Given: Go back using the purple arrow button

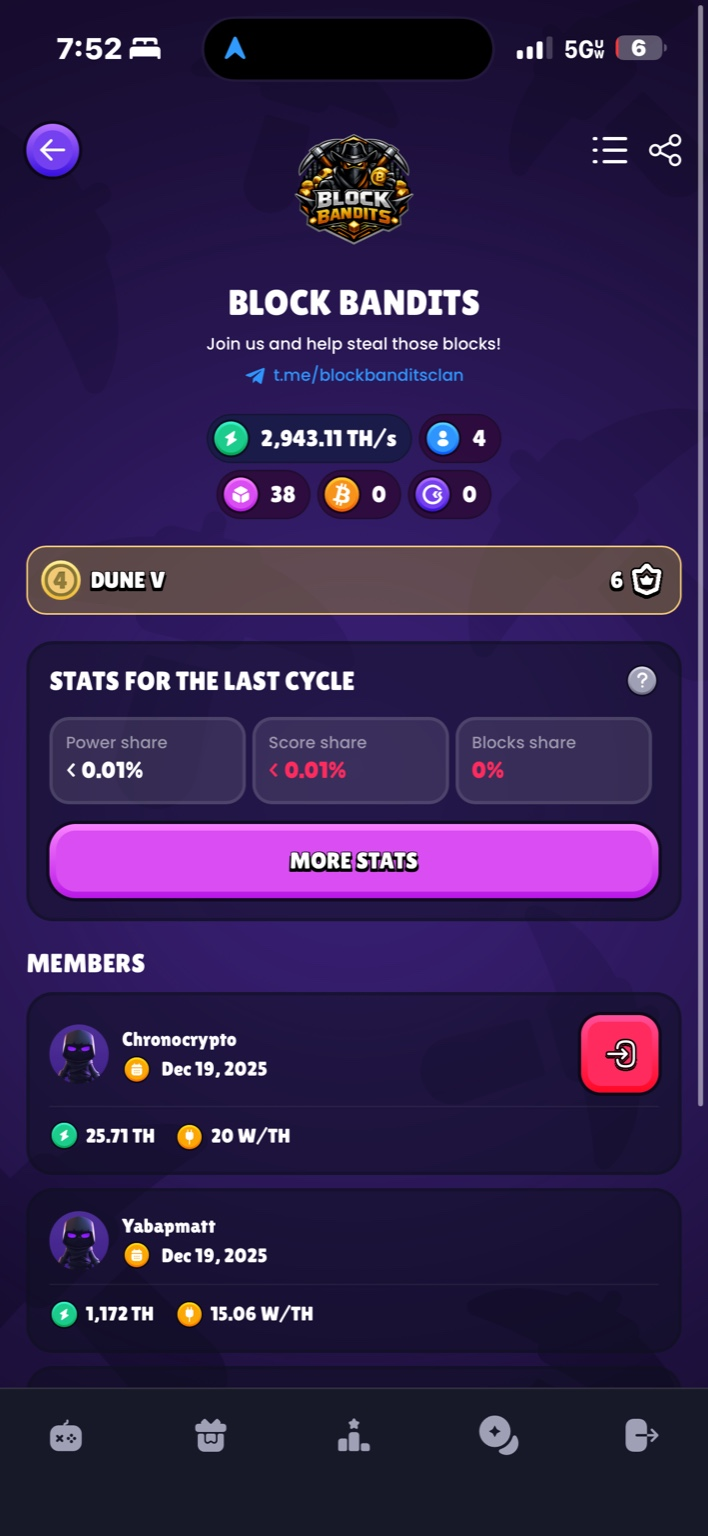Looking at the screenshot, I should [52, 151].
